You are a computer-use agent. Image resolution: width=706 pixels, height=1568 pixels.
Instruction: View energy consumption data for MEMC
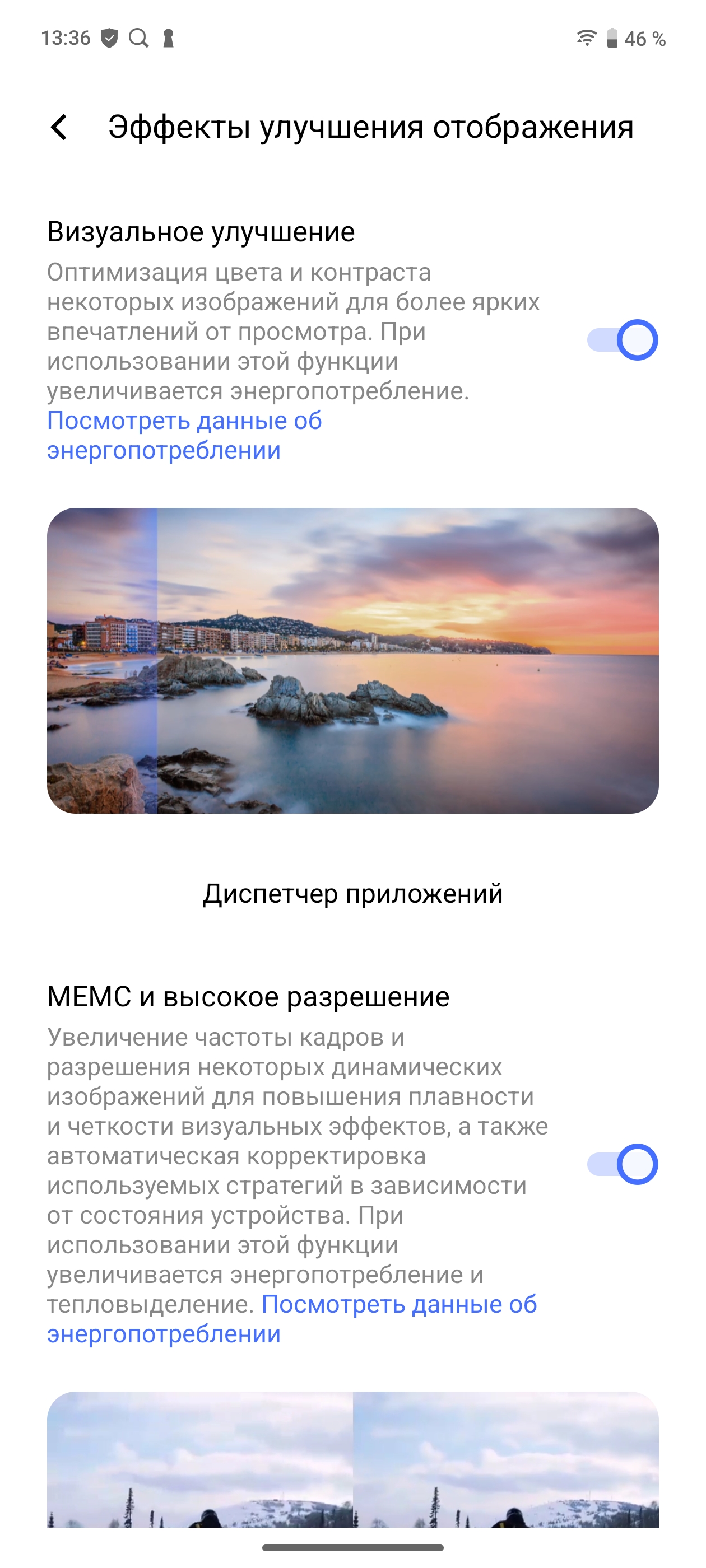pyautogui.click(x=398, y=1304)
